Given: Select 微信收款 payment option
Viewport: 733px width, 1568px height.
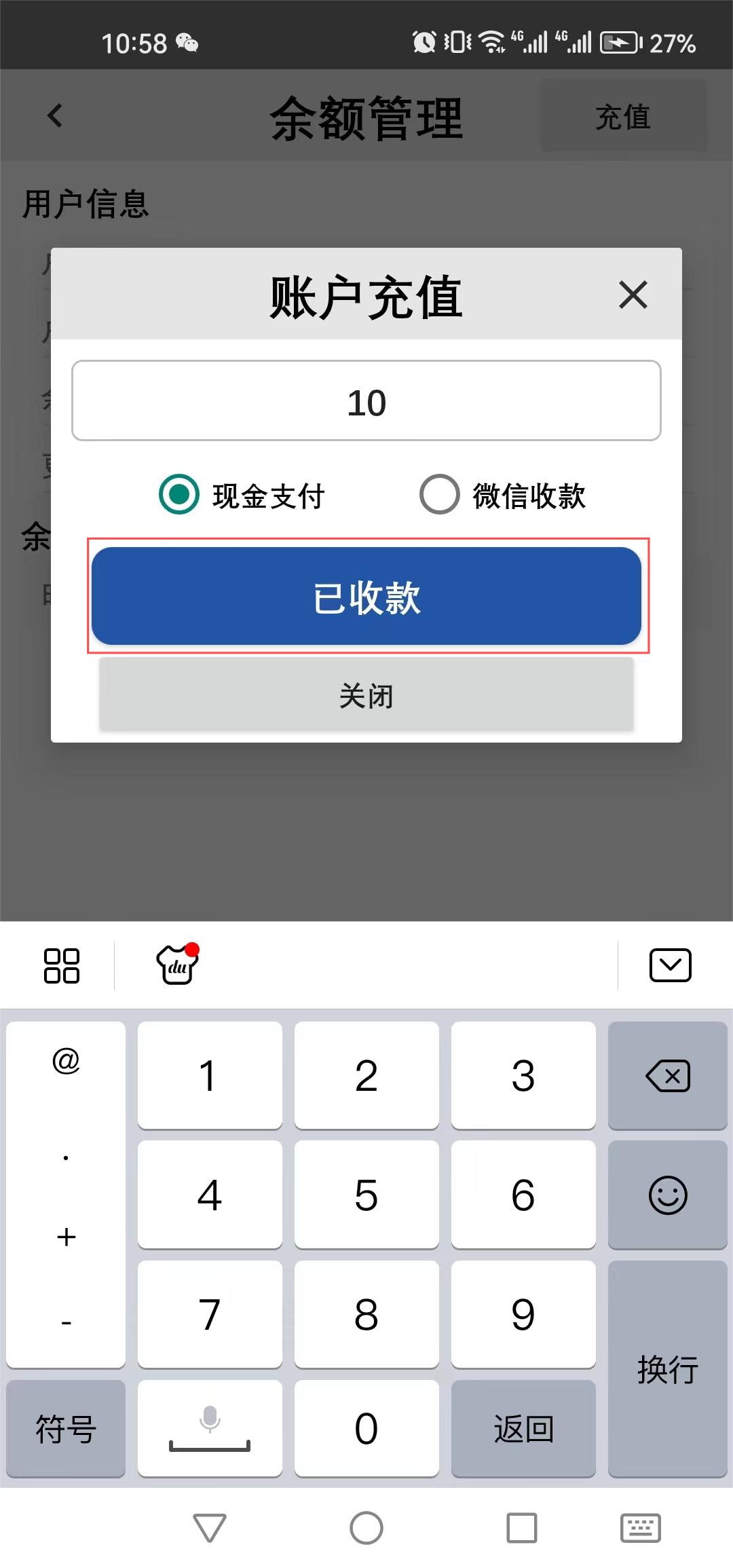Looking at the screenshot, I should [440, 494].
